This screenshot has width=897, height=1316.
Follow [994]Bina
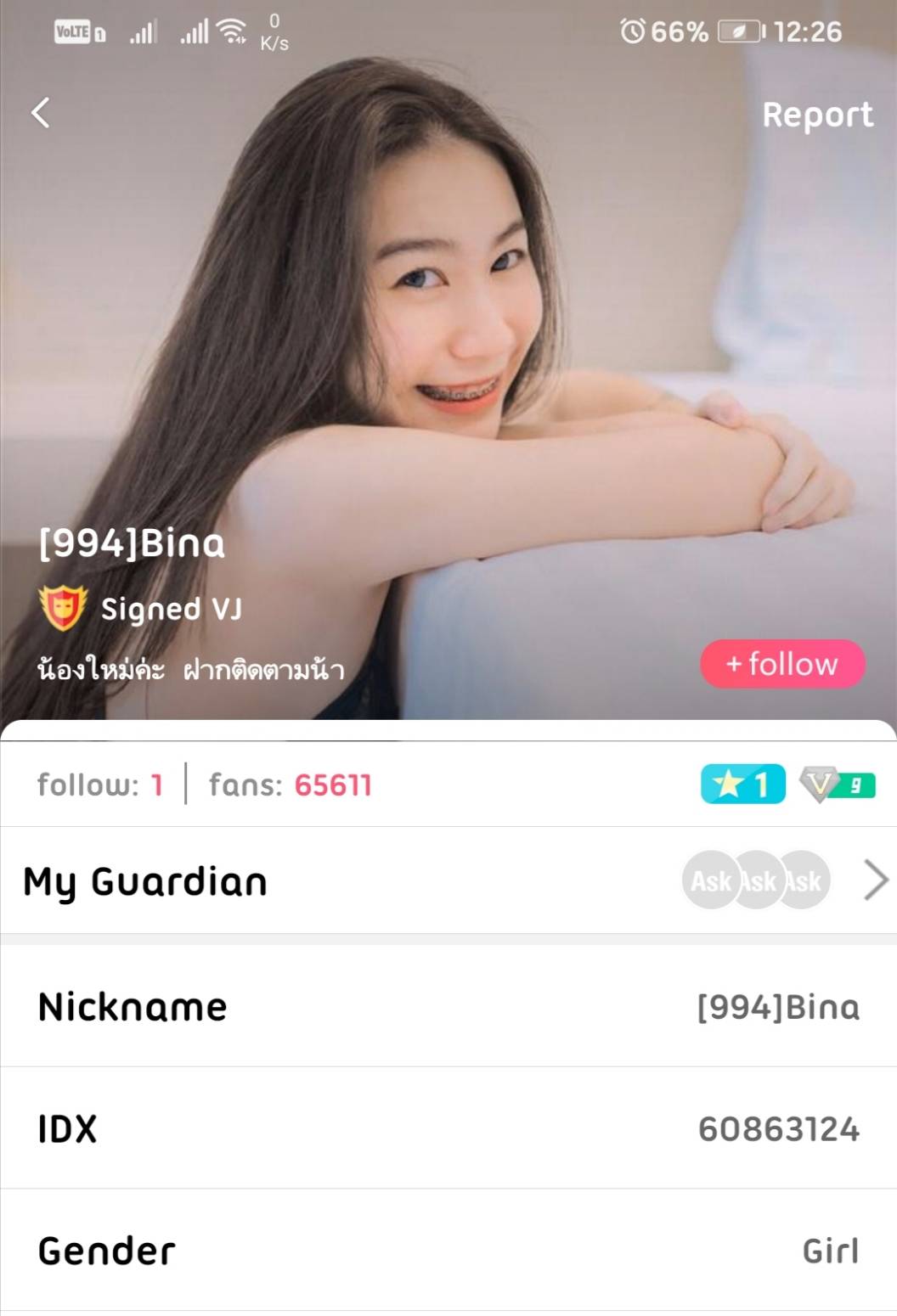[781, 664]
